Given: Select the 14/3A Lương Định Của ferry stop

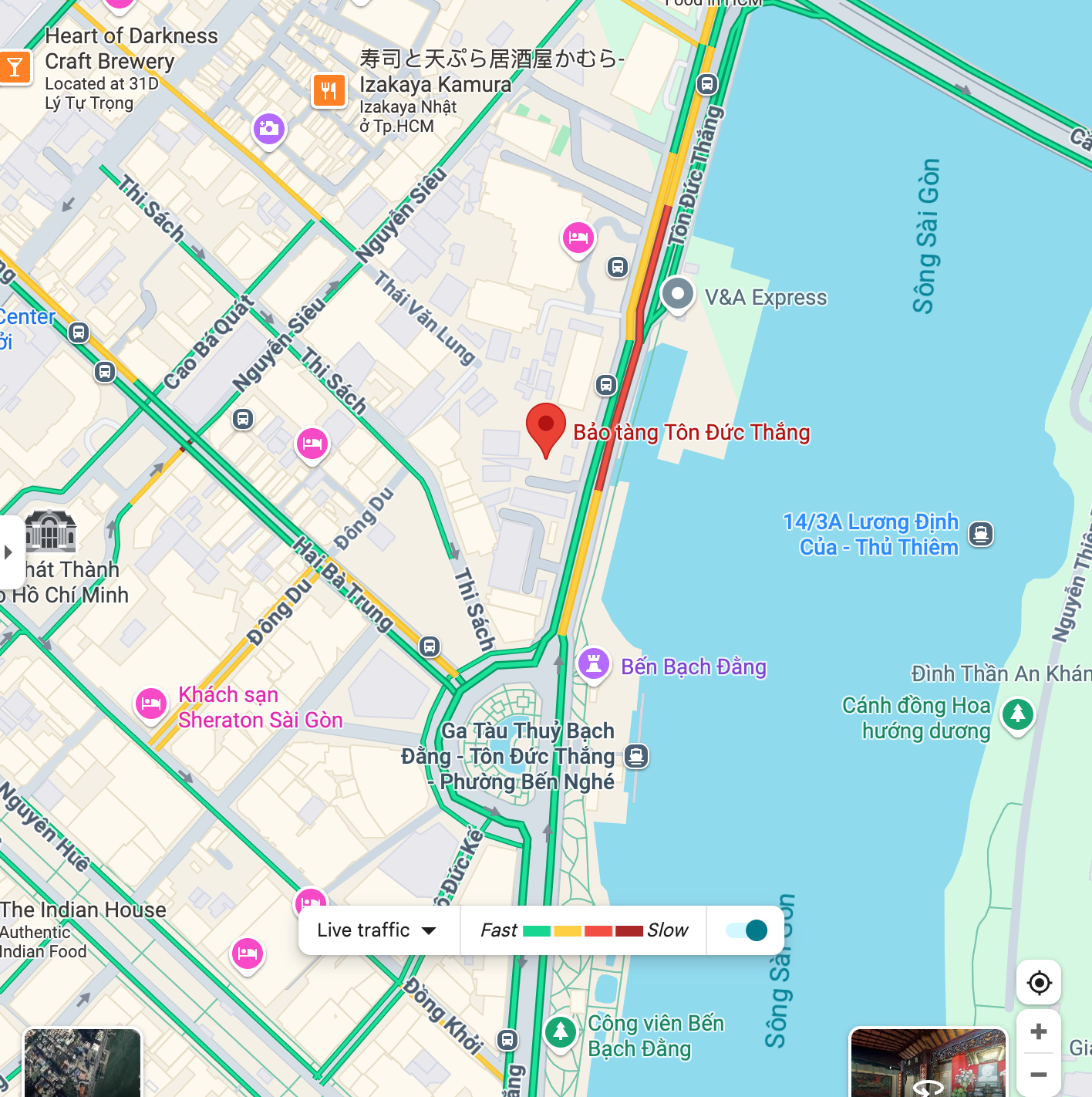Looking at the screenshot, I should 981,534.
